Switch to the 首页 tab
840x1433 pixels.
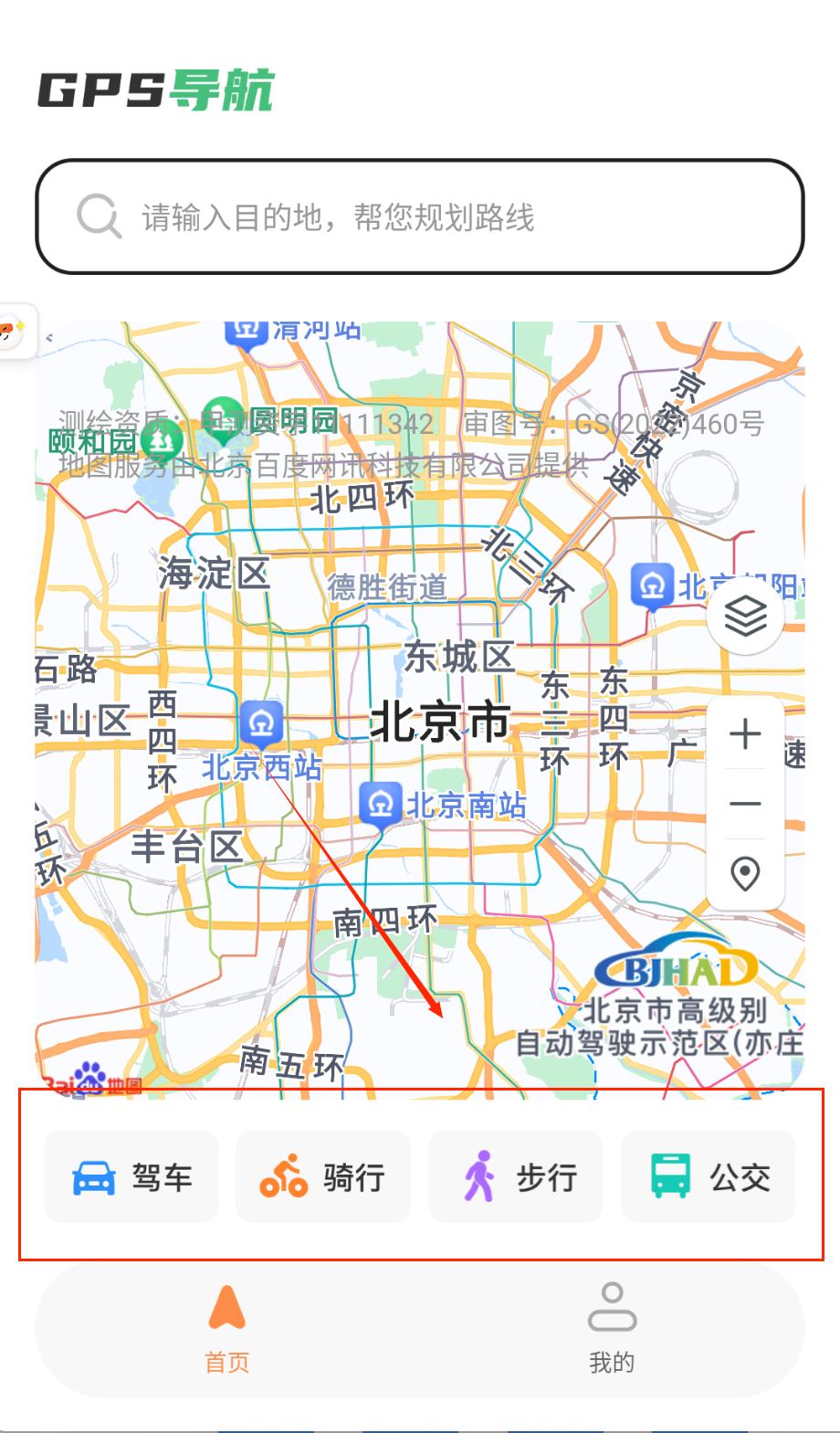tap(227, 1330)
